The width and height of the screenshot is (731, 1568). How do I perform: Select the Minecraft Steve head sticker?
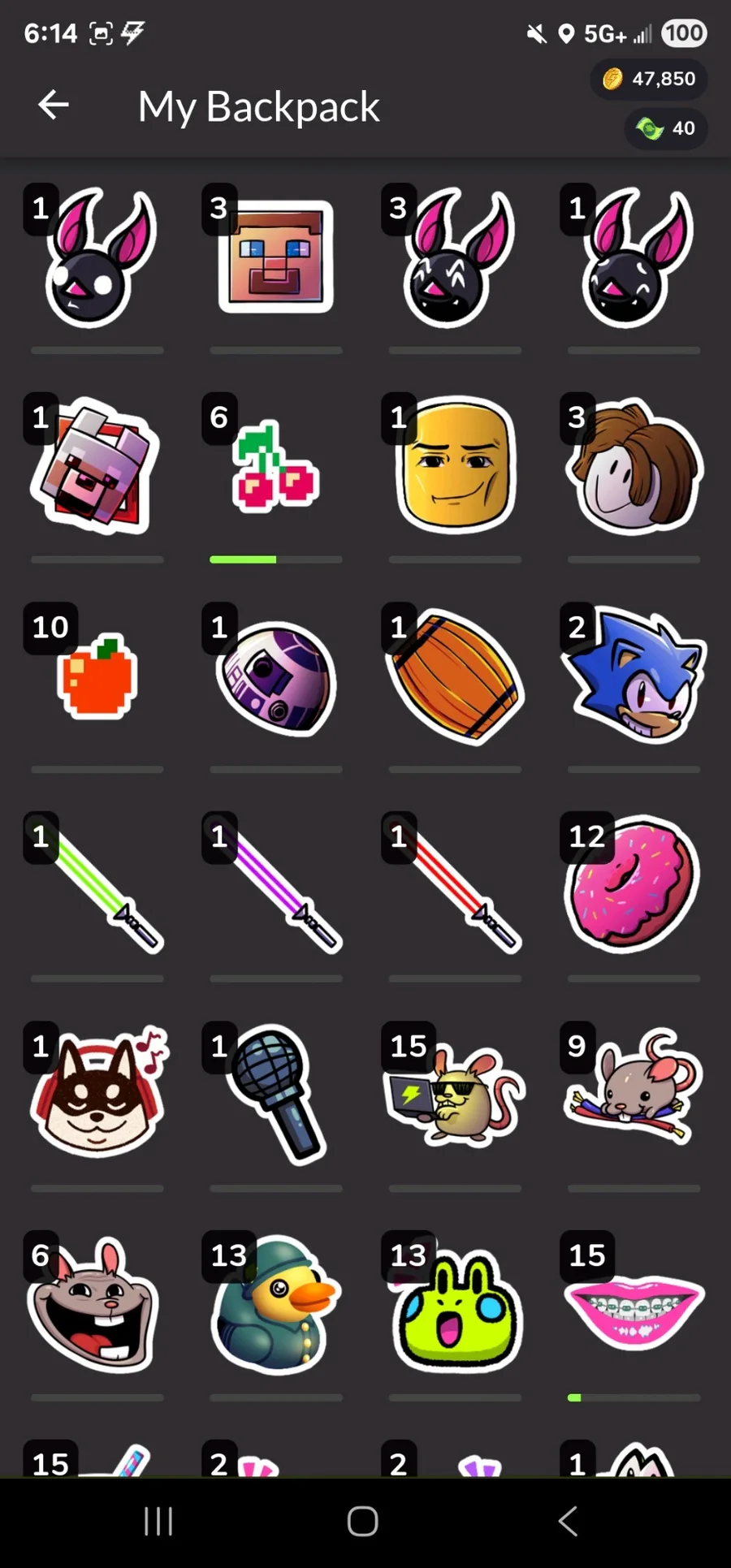[x=275, y=257]
